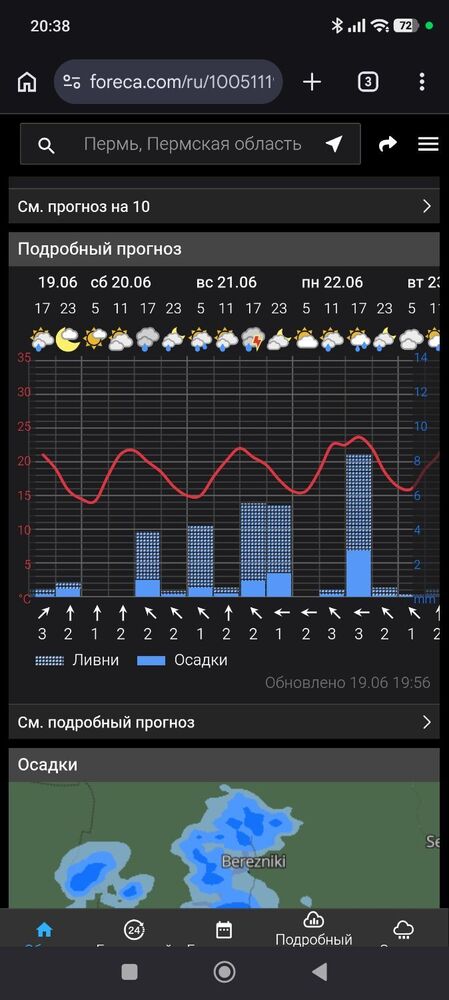Open См. подробный прогноз row
449x1000 pixels.
(224, 722)
